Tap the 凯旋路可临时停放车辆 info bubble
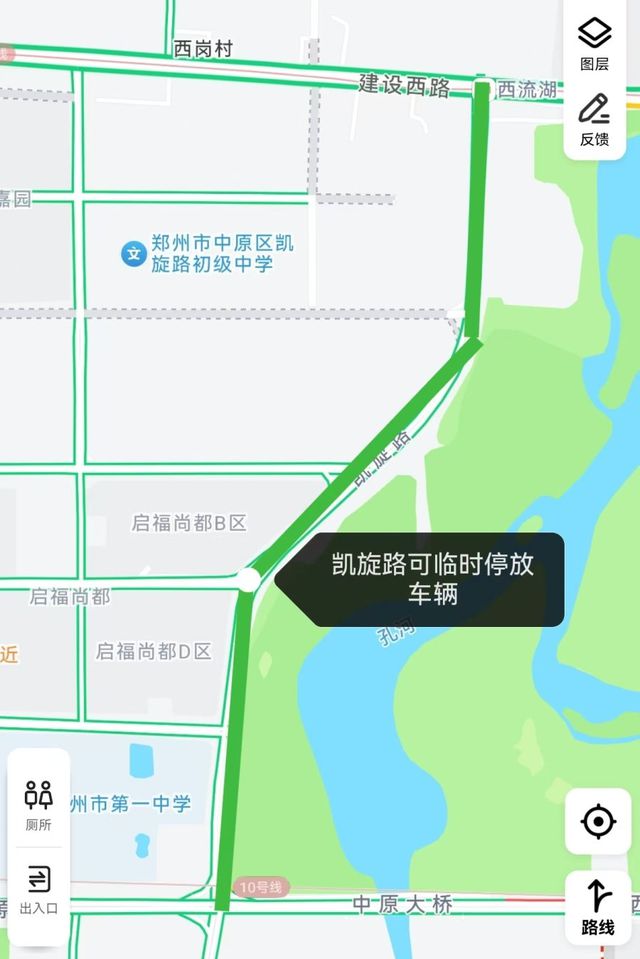The height and width of the screenshot is (959, 640). 432,580
